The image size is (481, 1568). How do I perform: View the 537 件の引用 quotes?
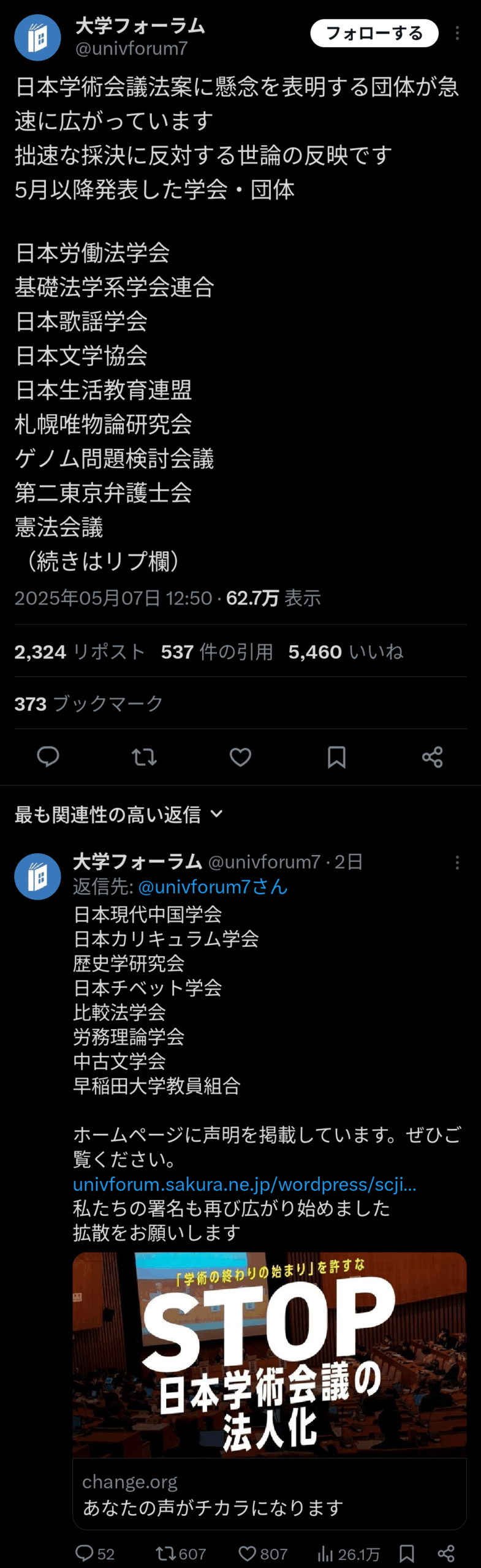coord(217,652)
